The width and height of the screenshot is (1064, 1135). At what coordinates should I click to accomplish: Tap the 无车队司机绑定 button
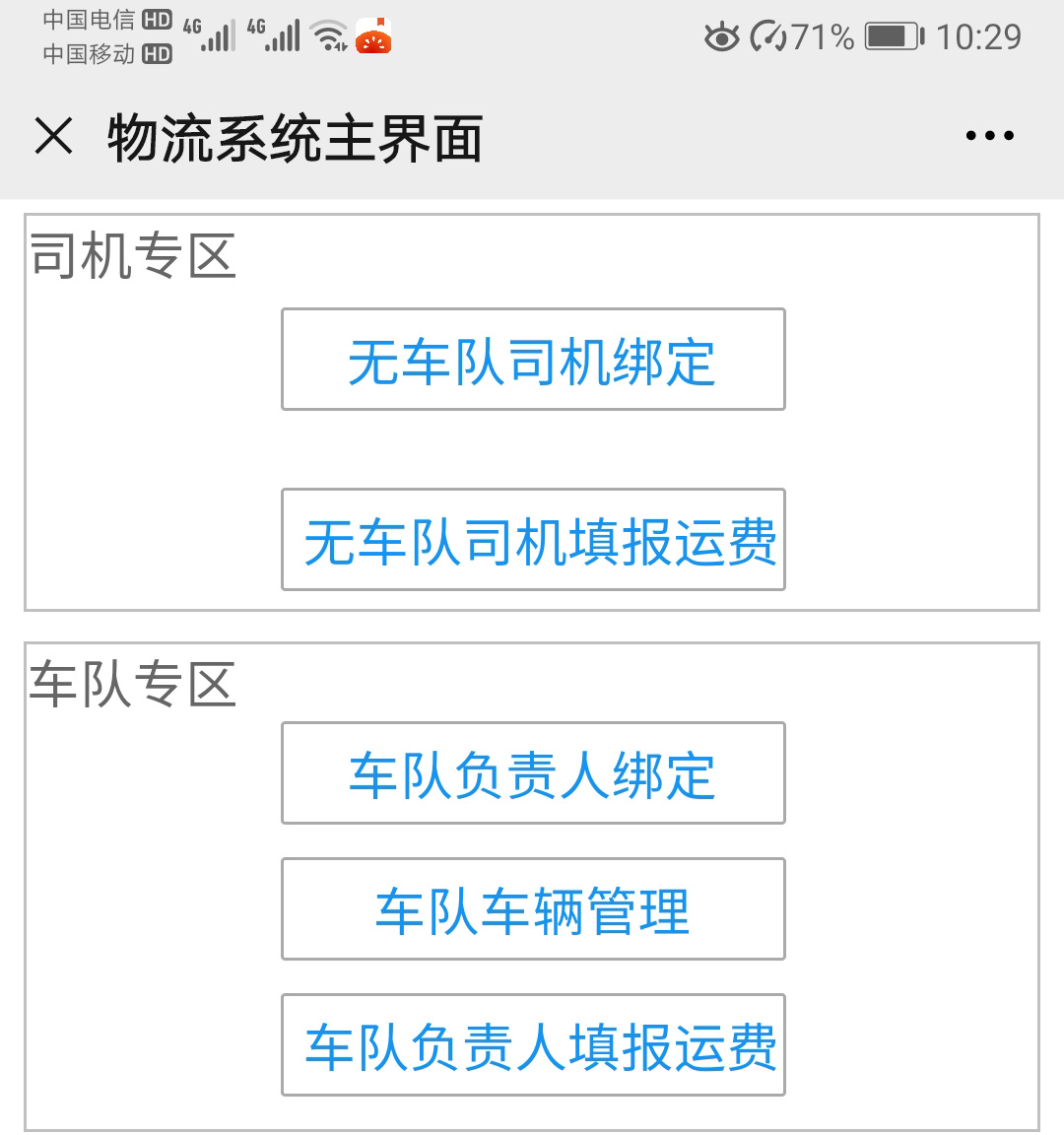tap(533, 360)
